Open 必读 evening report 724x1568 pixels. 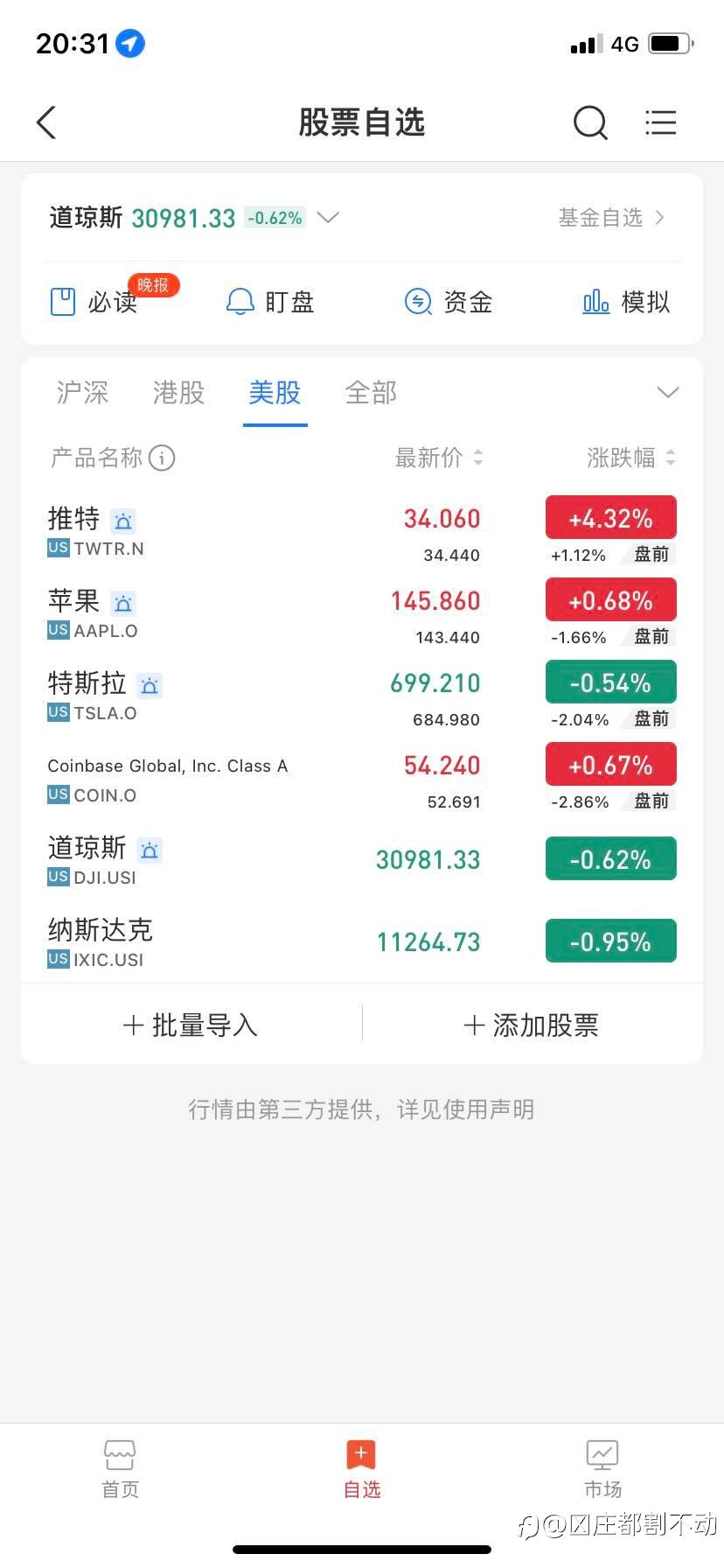point(94,302)
